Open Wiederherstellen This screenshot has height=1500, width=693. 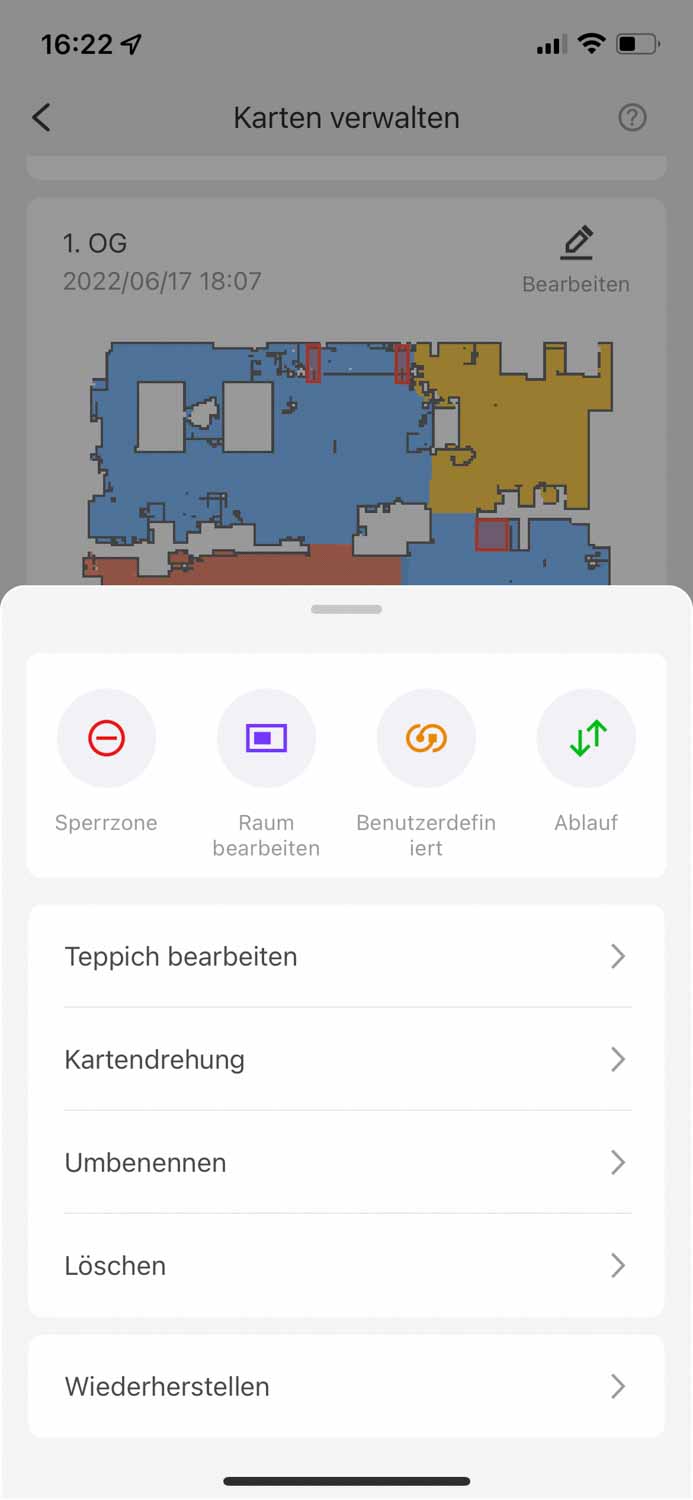tap(346, 1387)
